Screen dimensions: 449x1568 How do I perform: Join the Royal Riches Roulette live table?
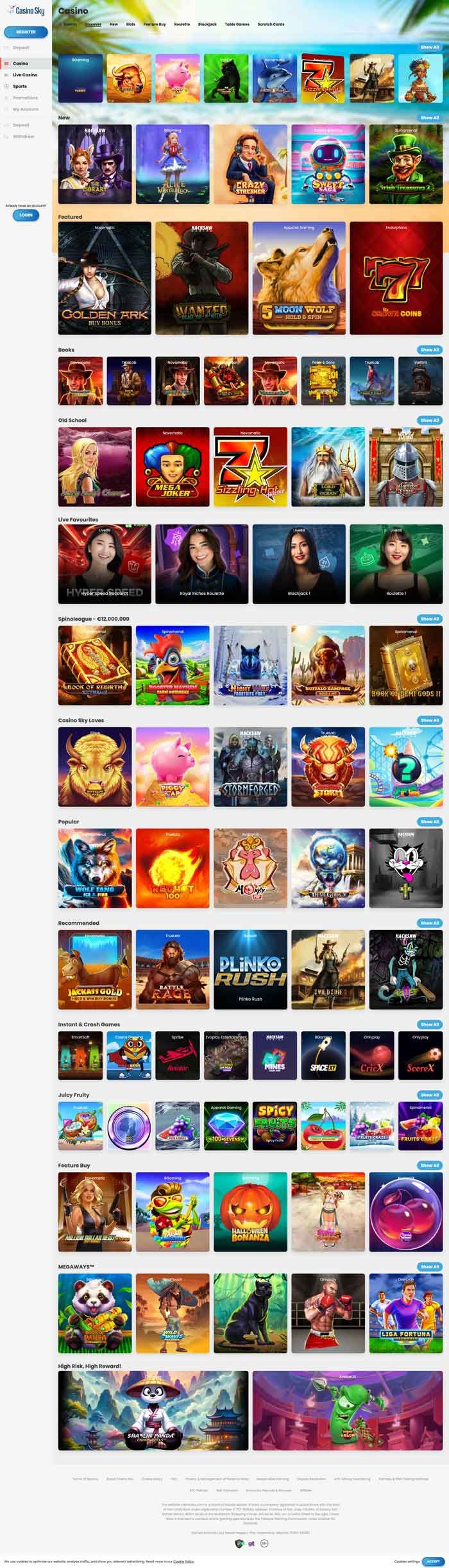pyautogui.click(x=201, y=564)
